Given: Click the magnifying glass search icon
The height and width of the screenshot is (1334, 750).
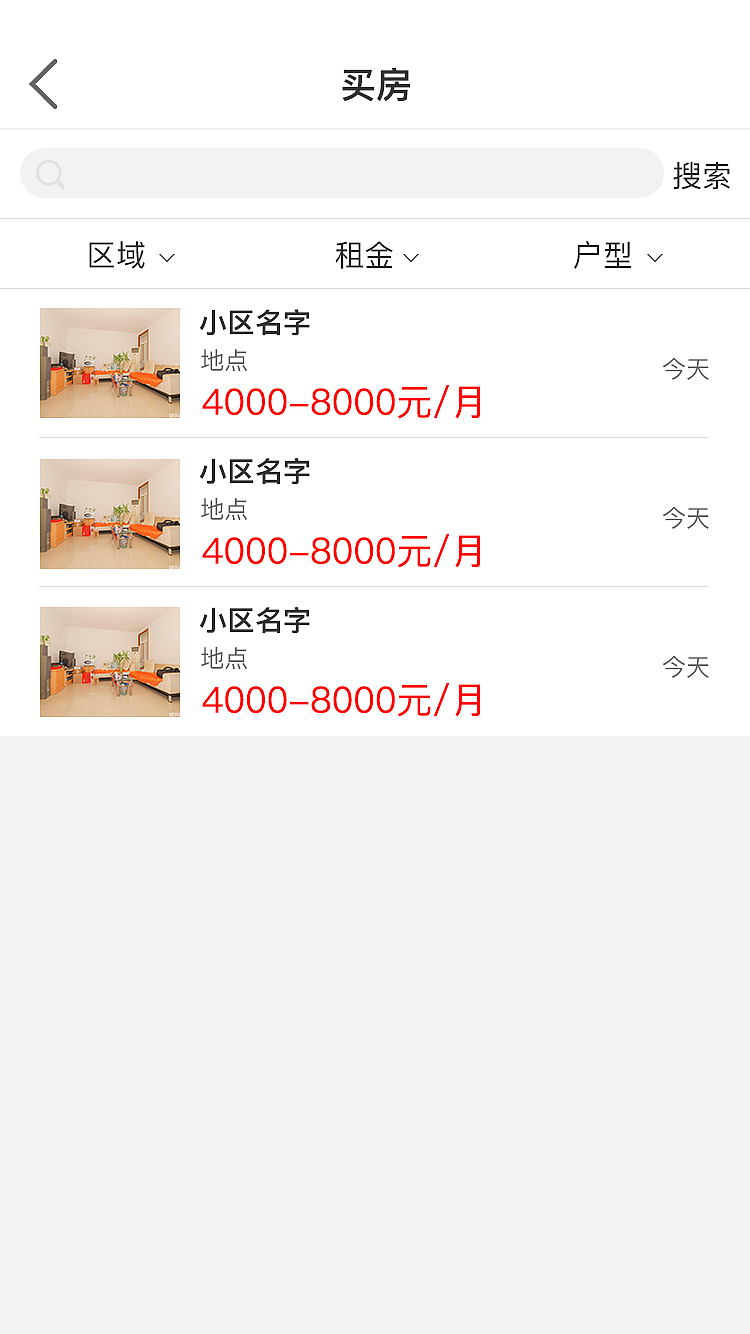Looking at the screenshot, I should click(50, 173).
